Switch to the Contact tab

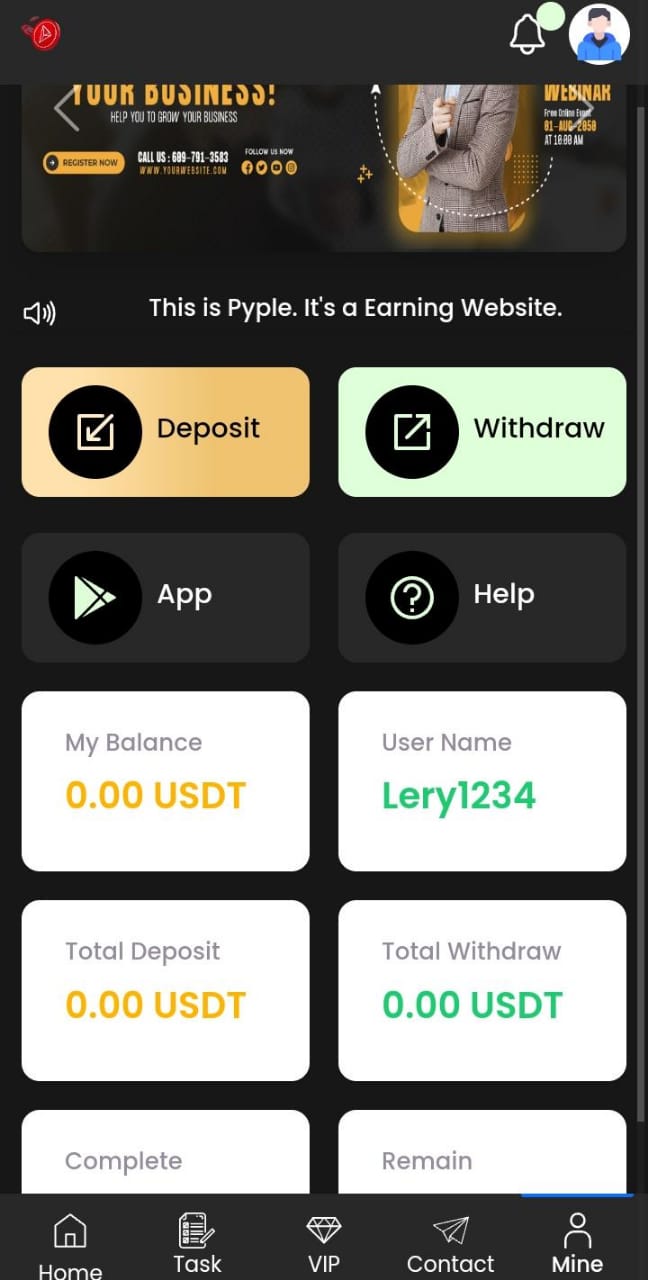click(x=450, y=1245)
